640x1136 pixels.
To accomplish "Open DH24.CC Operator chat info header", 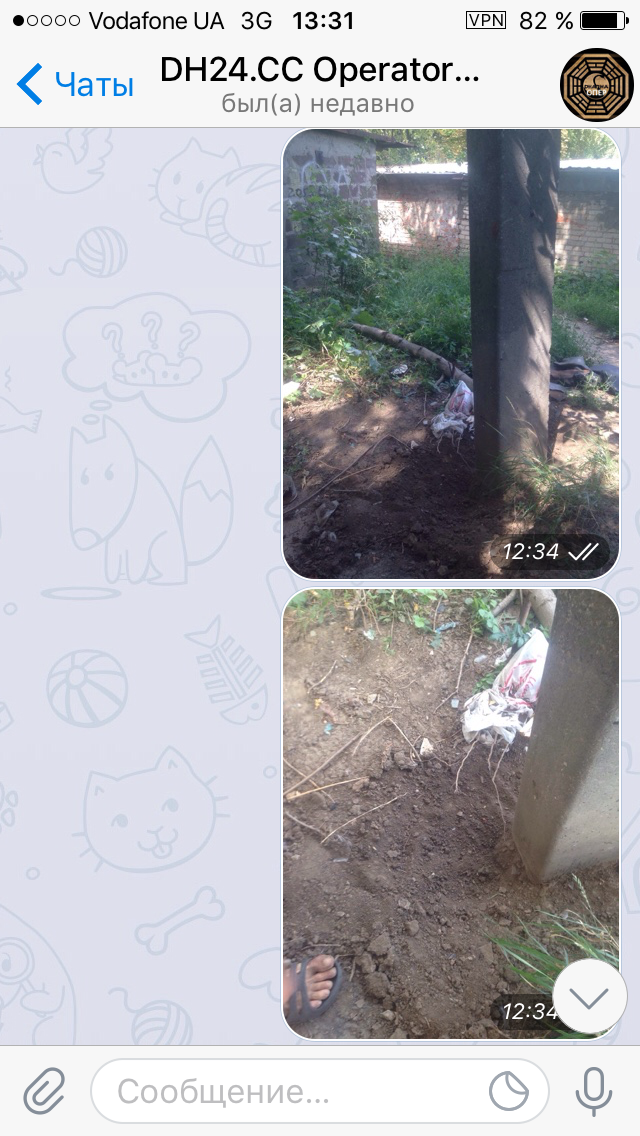I will point(319,85).
